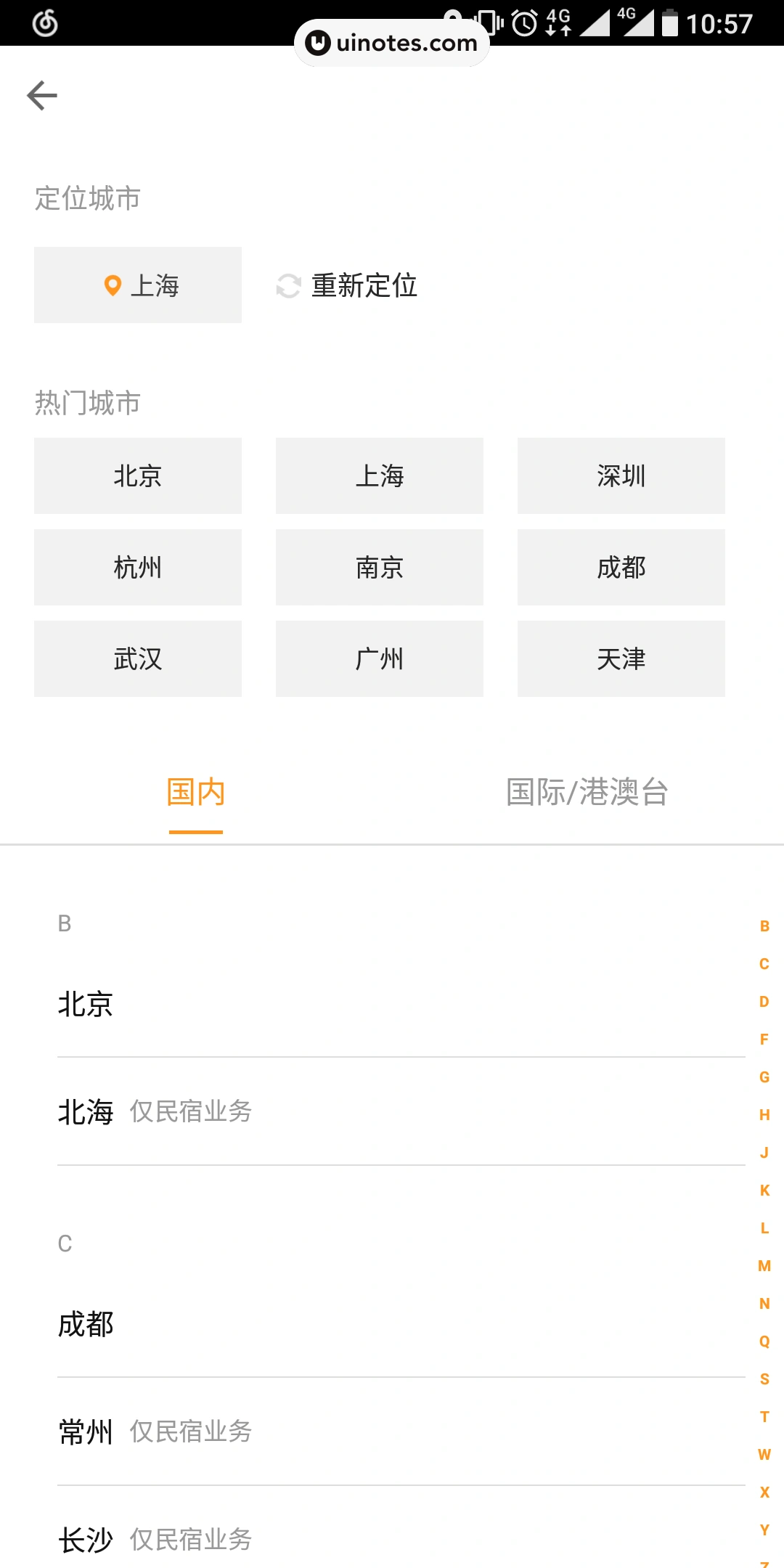This screenshot has height=1568, width=784.
Task: Select 北海 from the city list
Action: 86,1111
